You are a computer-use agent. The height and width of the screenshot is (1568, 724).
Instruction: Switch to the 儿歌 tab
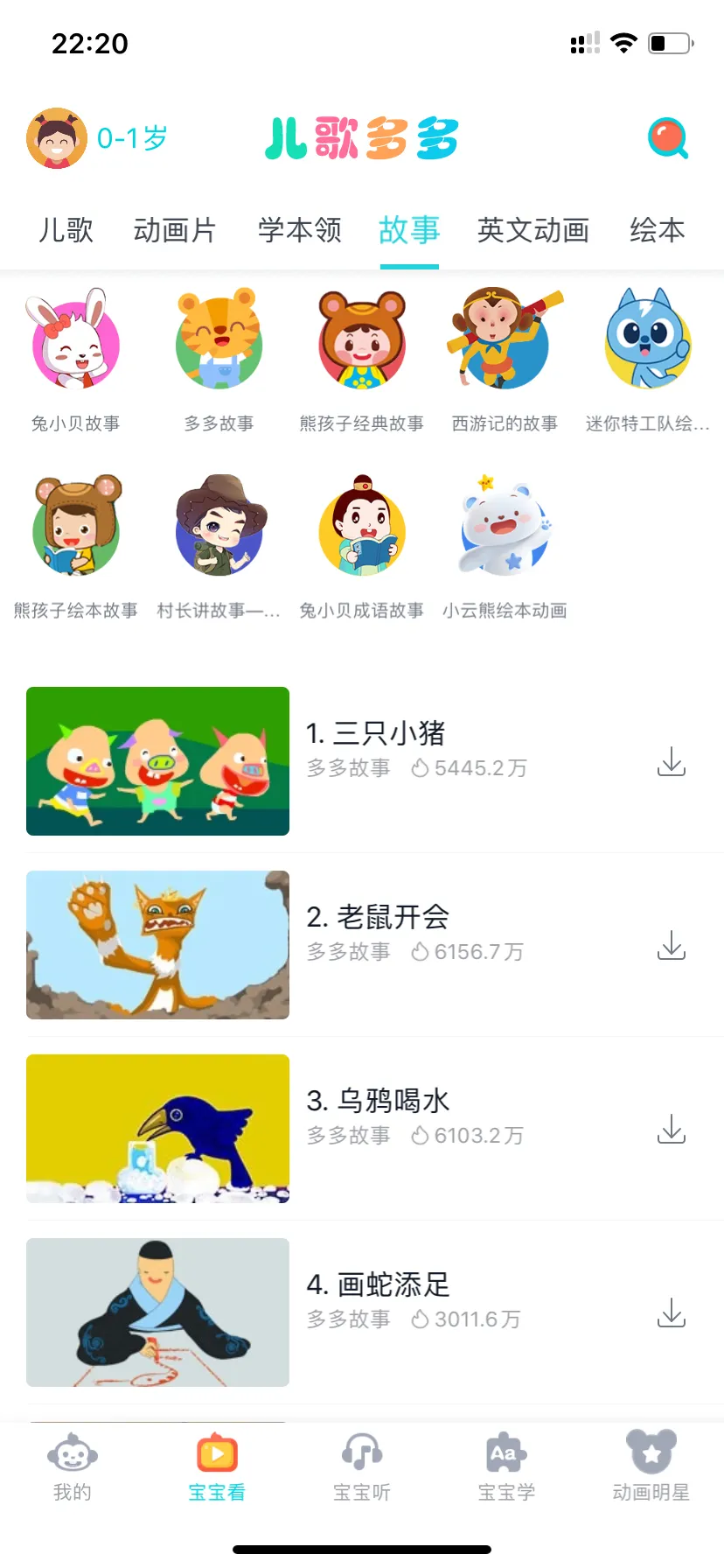[64, 230]
